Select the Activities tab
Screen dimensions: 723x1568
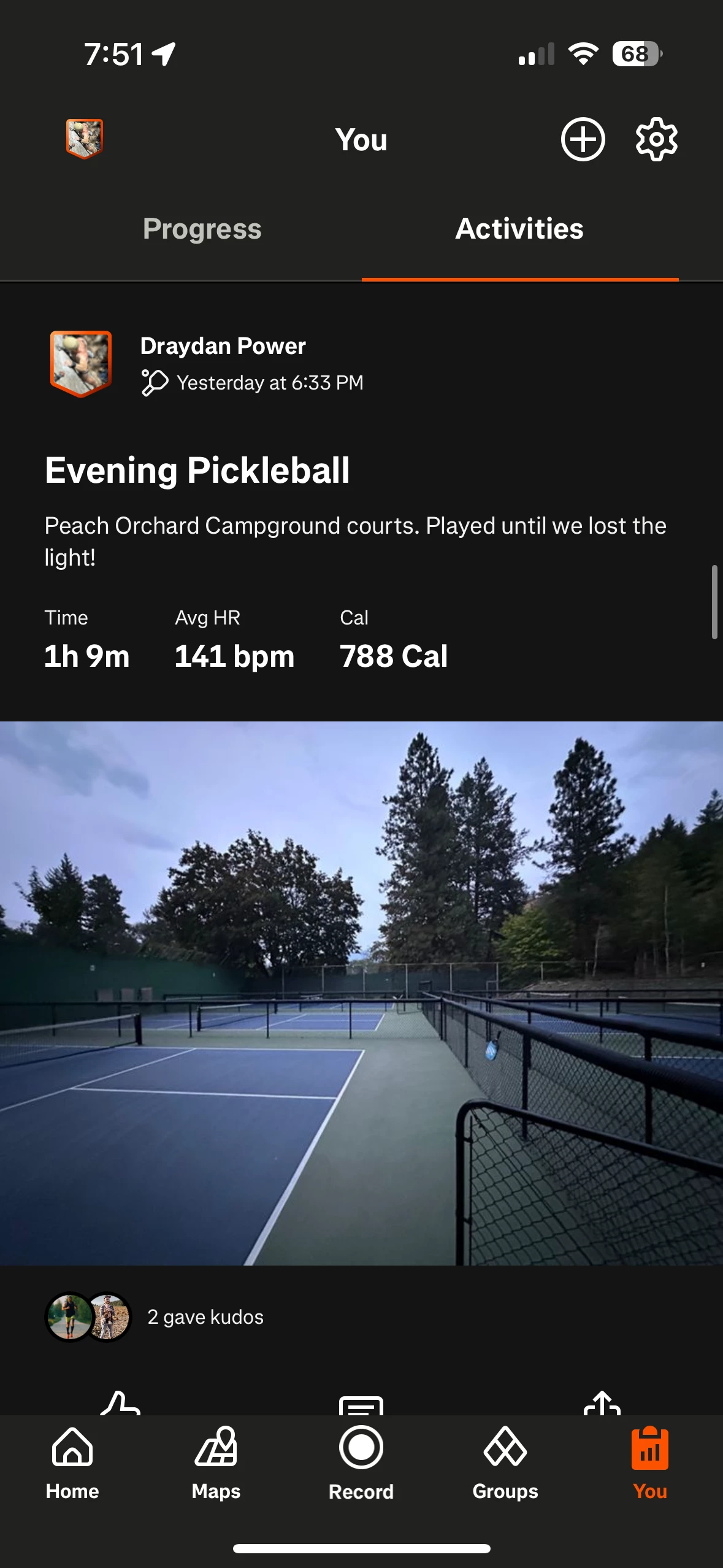(x=519, y=229)
